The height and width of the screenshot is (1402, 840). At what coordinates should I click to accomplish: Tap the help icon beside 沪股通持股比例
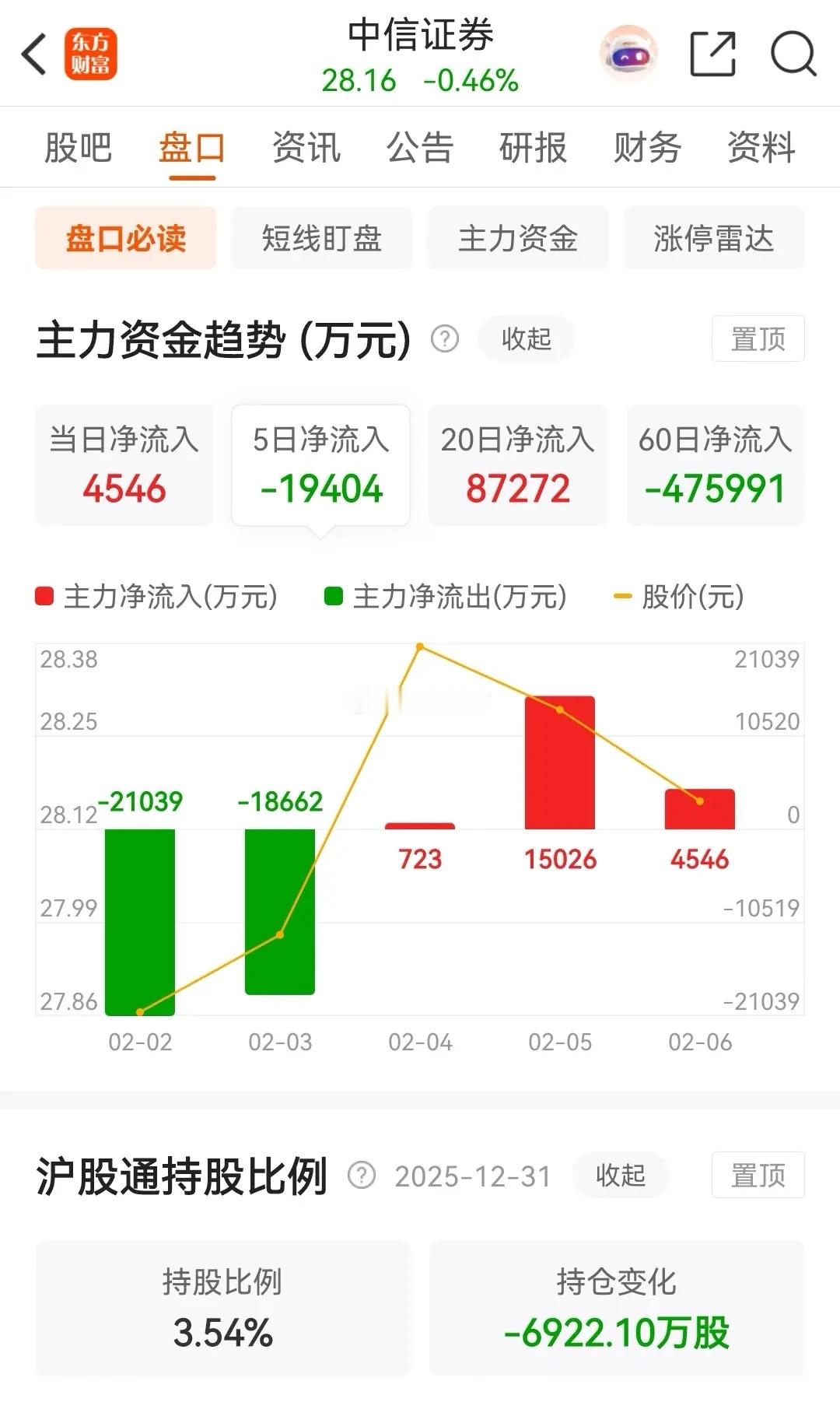[364, 1176]
